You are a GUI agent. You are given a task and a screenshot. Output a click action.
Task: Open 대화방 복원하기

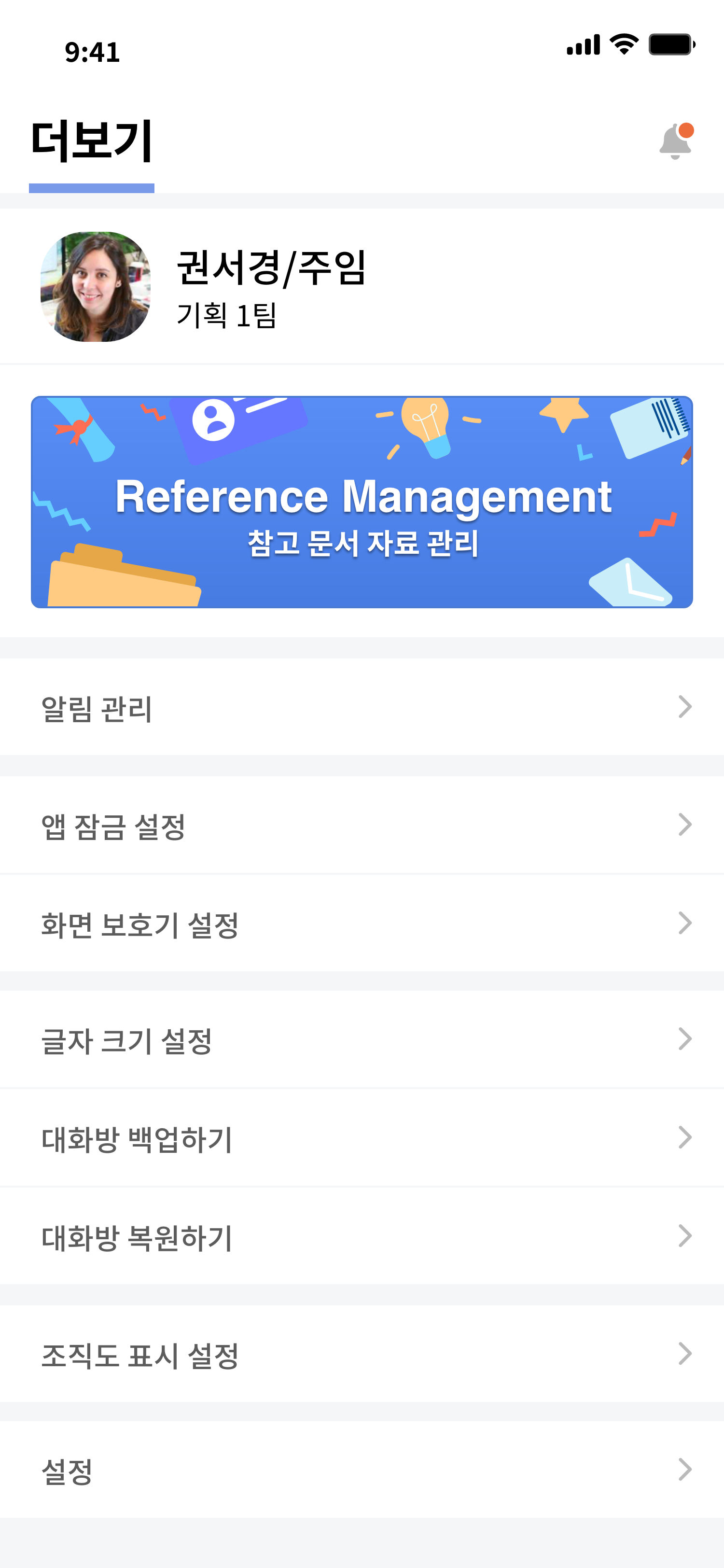coord(362,1237)
